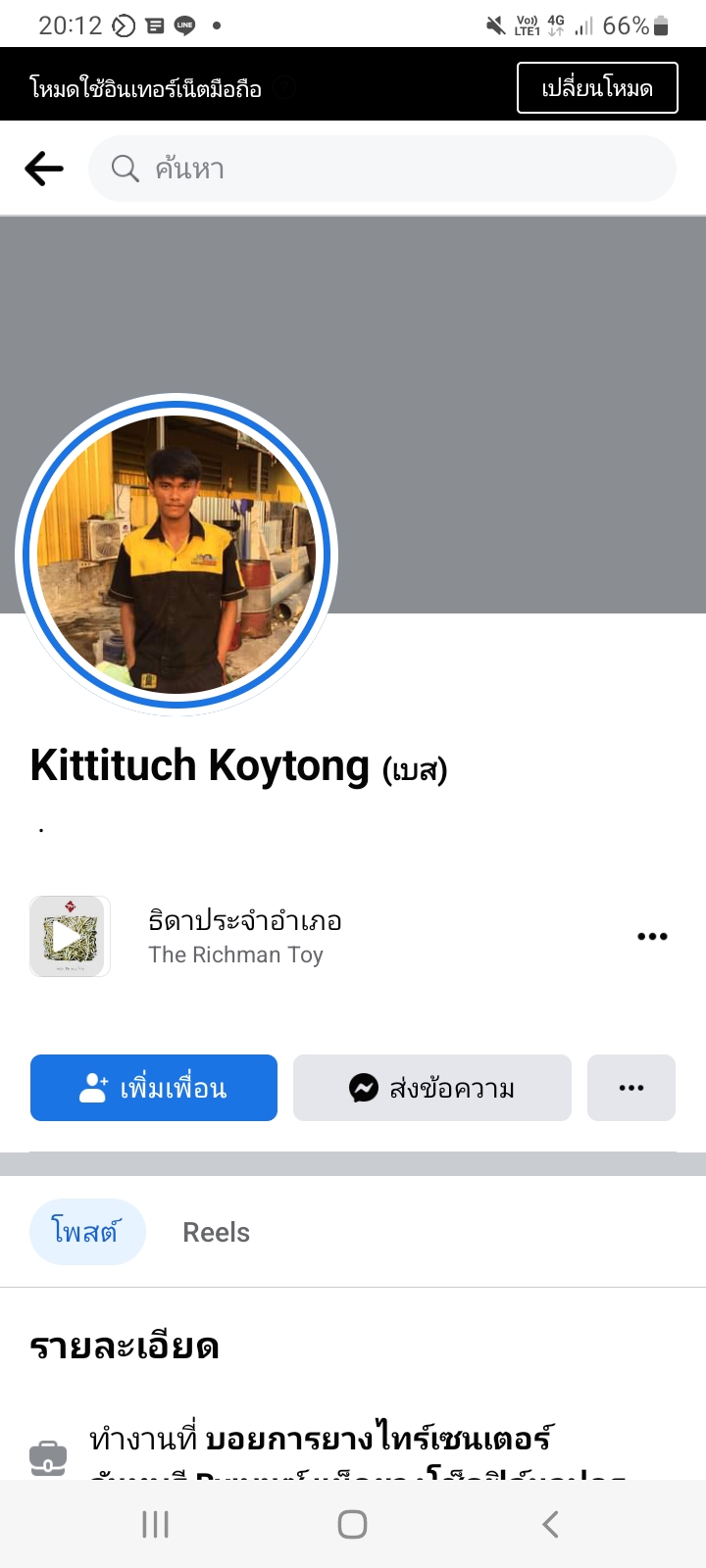The height and width of the screenshot is (1568, 706).
Task: Tap the เปลี่ยนโหมด button
Action: (596, 88)
